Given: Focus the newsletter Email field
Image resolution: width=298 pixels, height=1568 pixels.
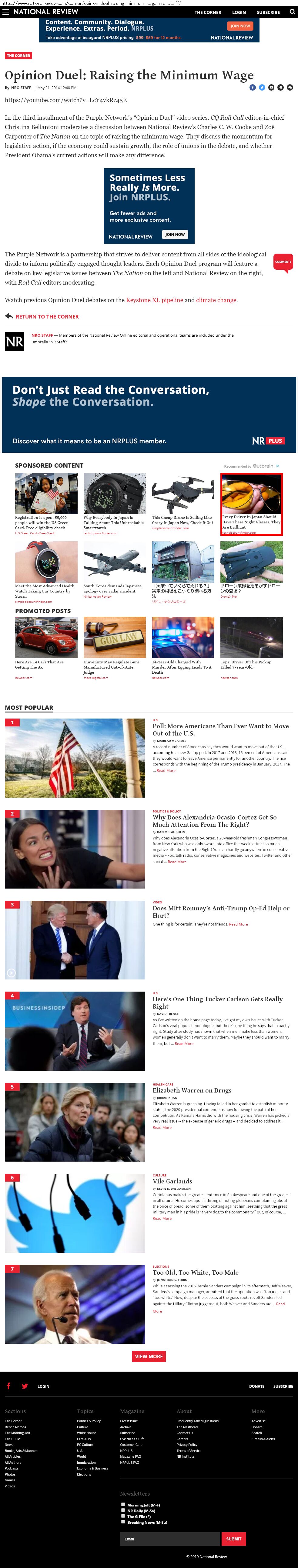Looking at the screenshot, I should coord(170,1539).
